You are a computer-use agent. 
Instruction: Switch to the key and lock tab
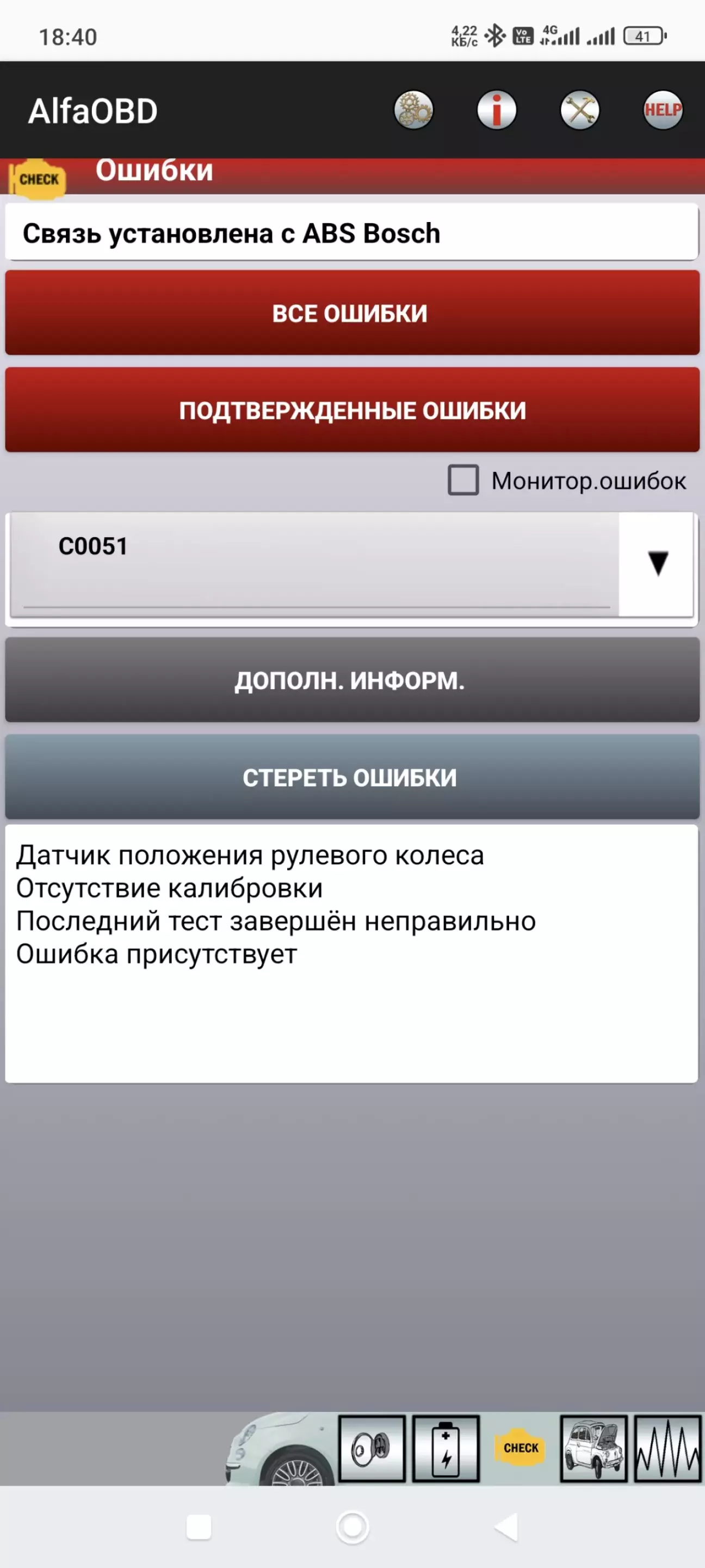click(x=372, y=1449)
